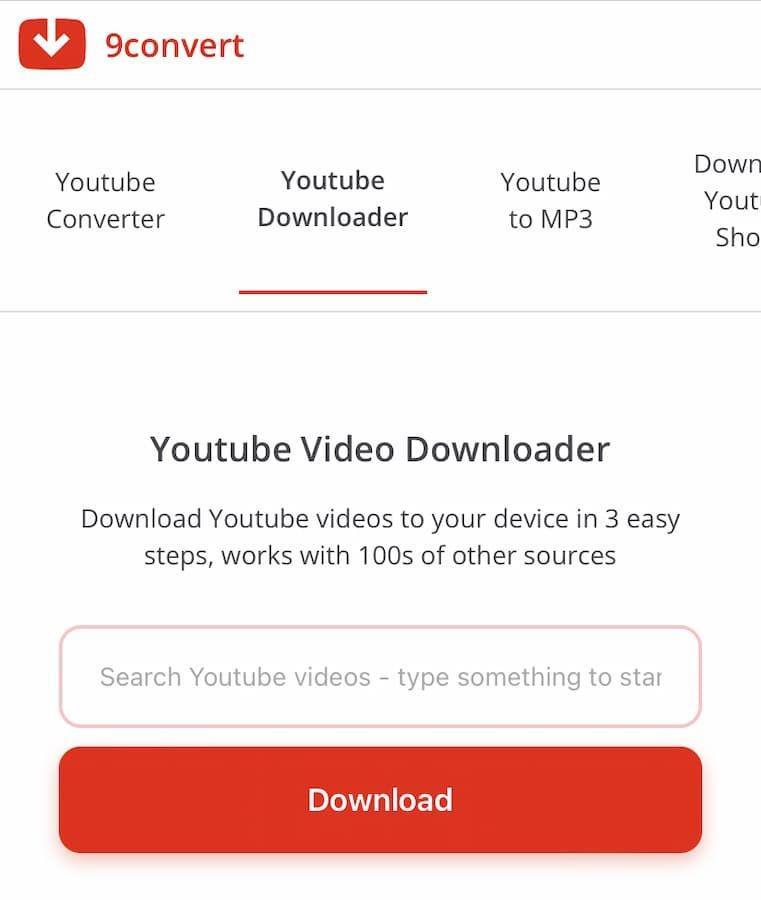
Task: Select the Youtube Downloader tab
Action: coord(332,199)
